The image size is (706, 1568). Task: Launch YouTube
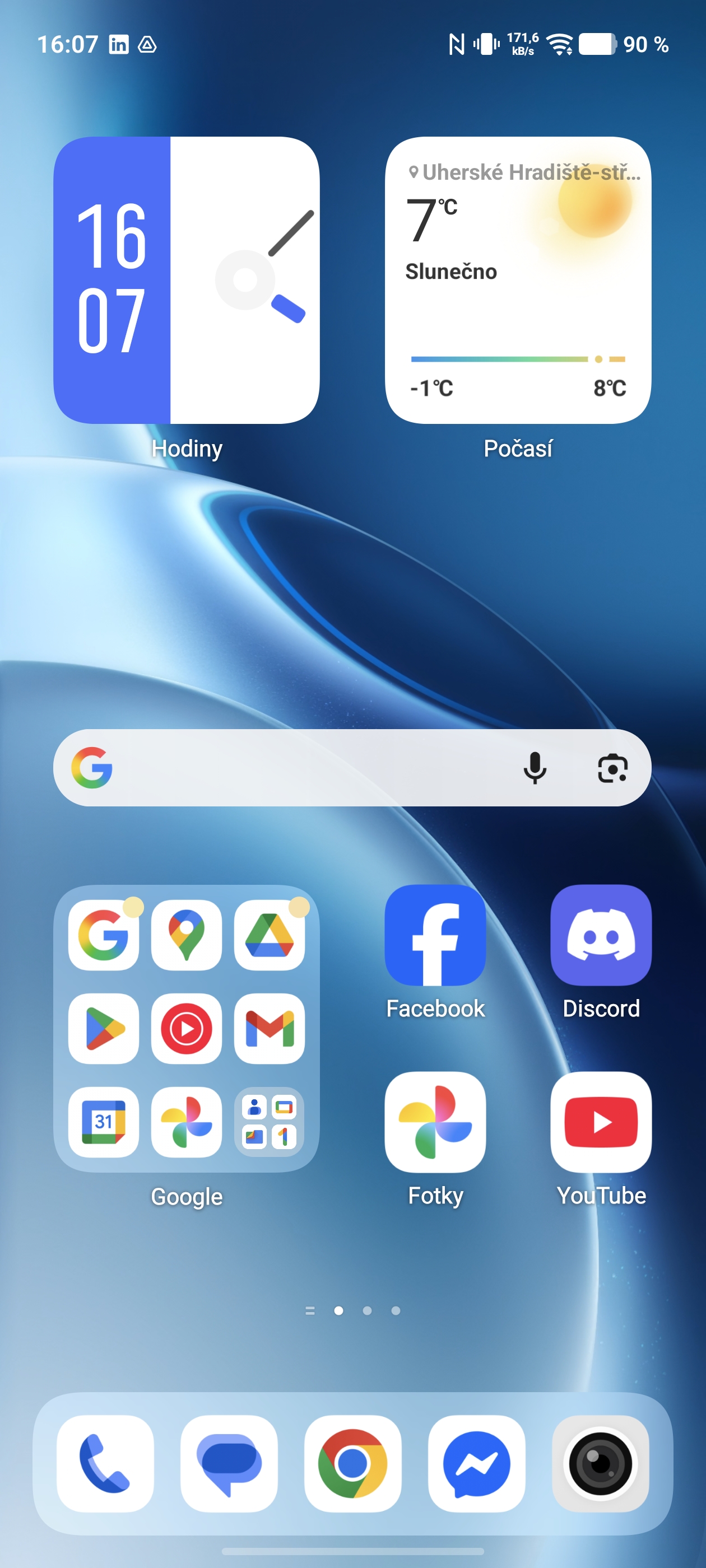[x=601, y=1122]
